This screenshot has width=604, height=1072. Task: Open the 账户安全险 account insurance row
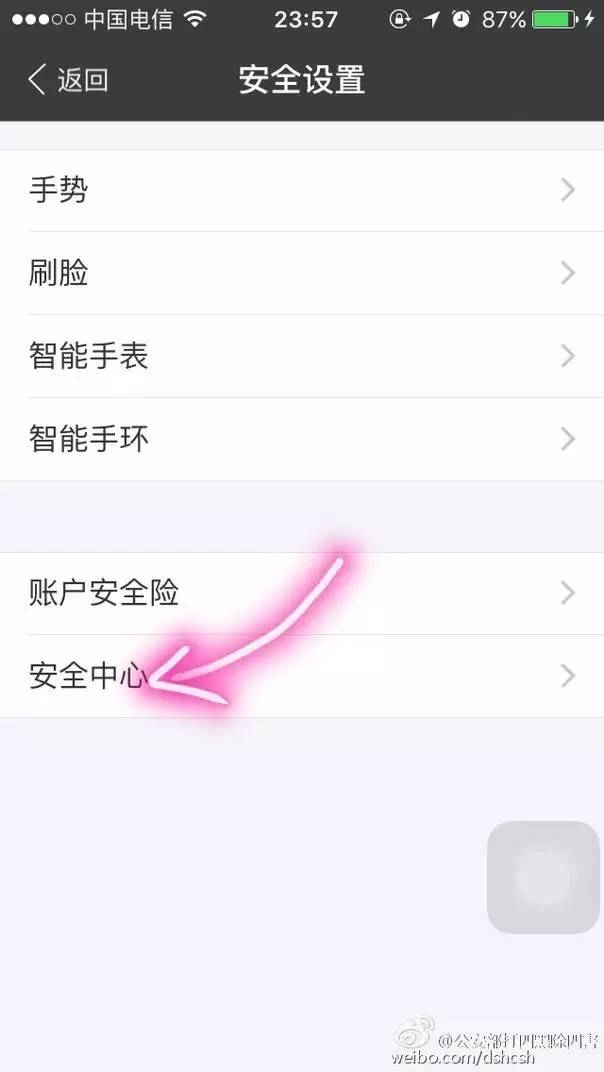point(300,593)
